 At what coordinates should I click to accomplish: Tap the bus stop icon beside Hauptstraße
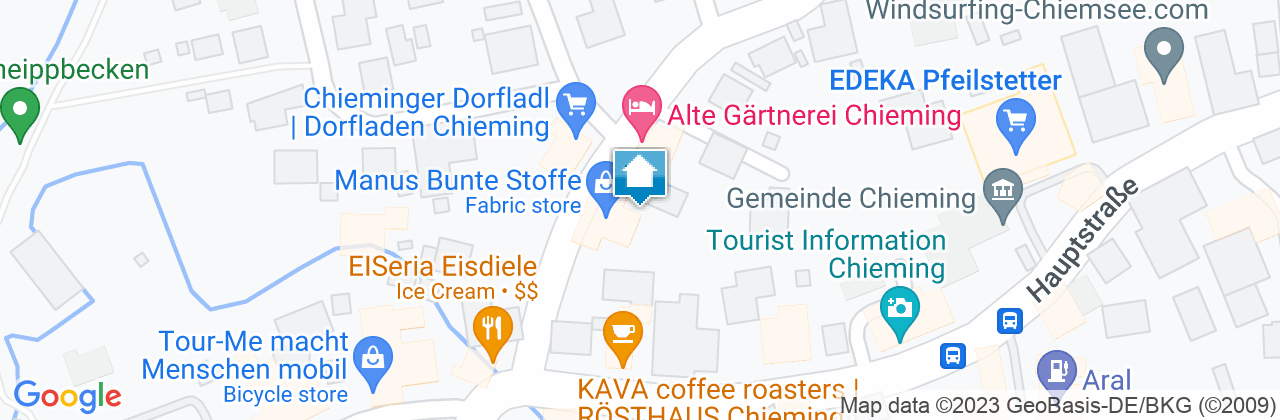1010,321
